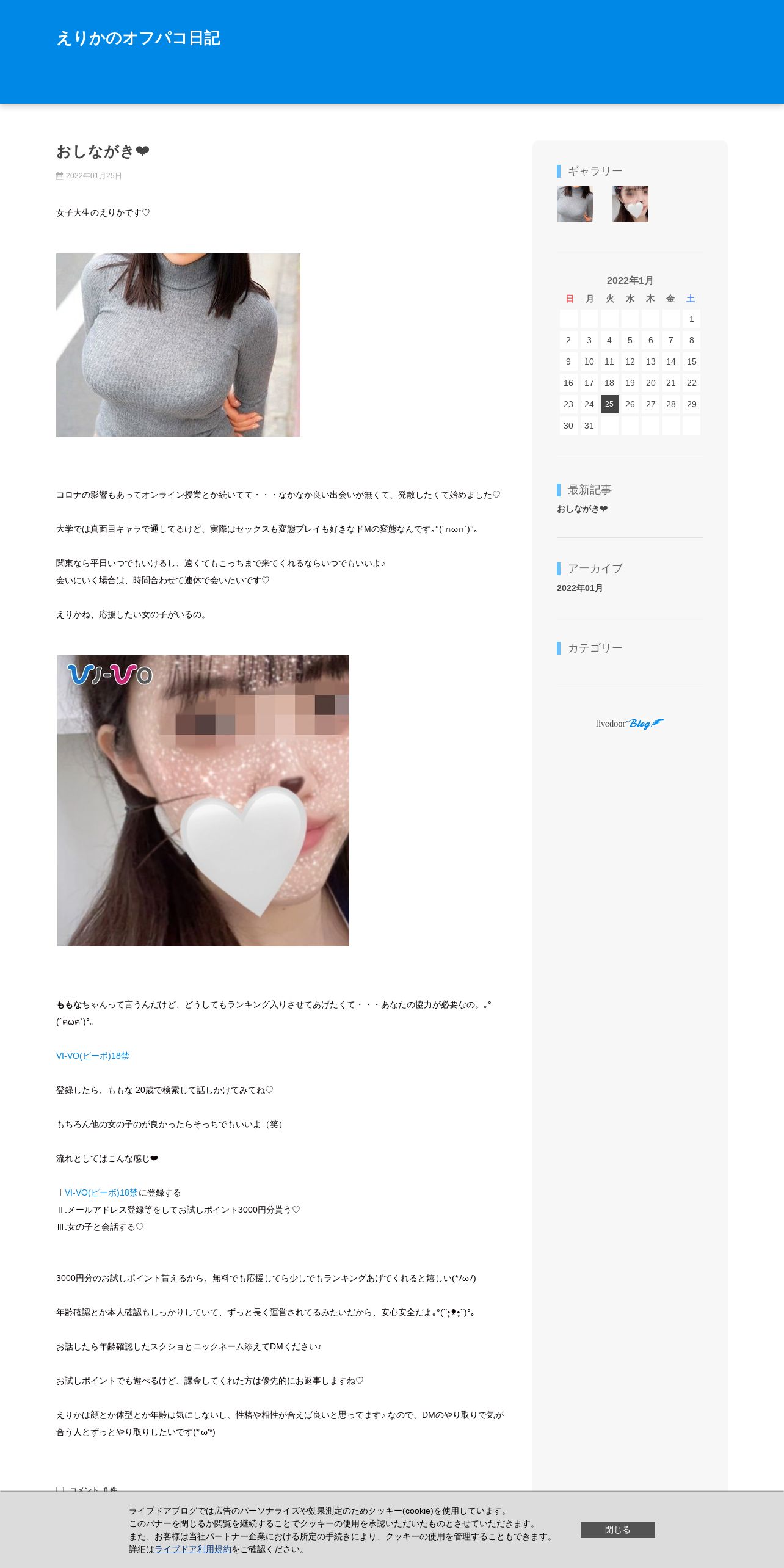
Task: Open the gray sweater photo in post
Action: [178, 345]
